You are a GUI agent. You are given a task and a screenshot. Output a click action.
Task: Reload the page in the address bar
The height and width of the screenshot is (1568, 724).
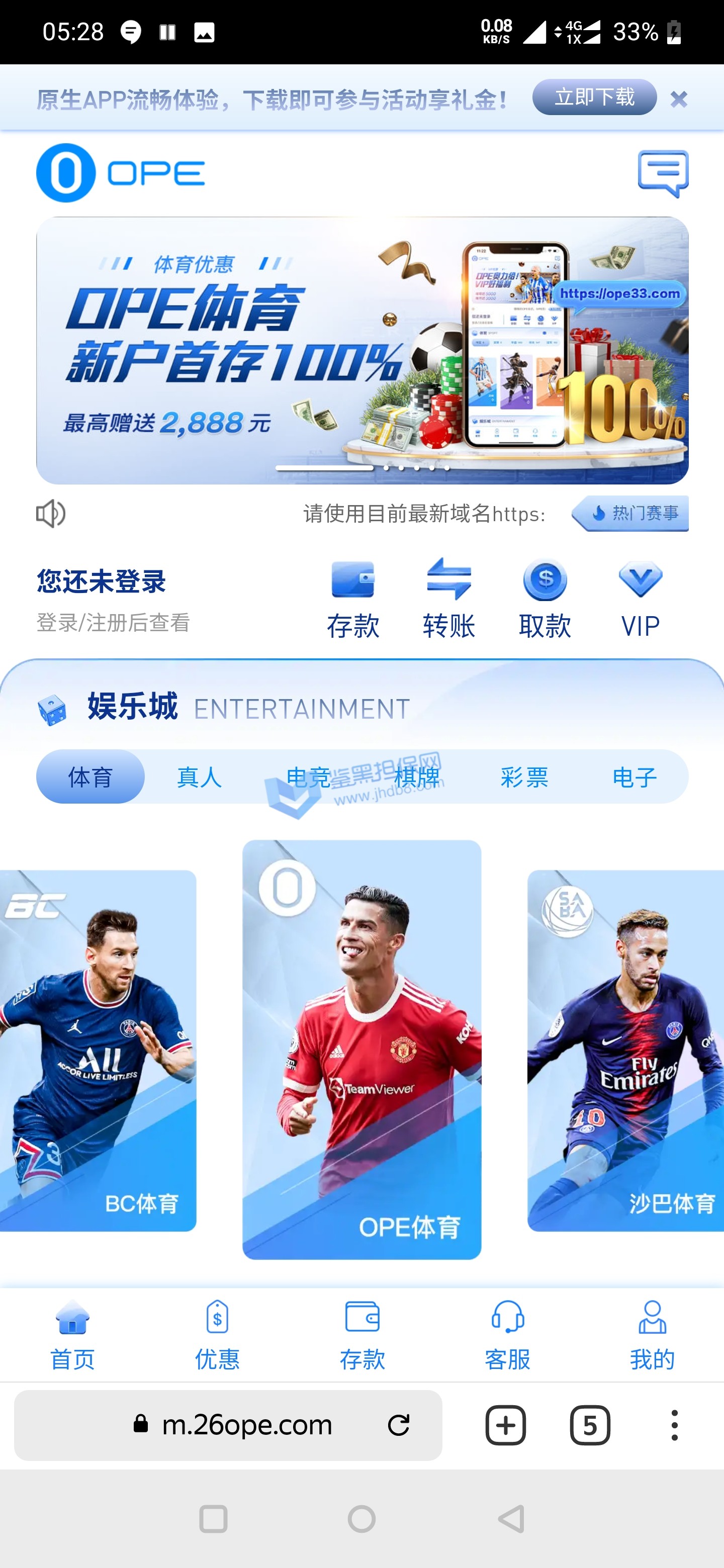point(399,1425)
